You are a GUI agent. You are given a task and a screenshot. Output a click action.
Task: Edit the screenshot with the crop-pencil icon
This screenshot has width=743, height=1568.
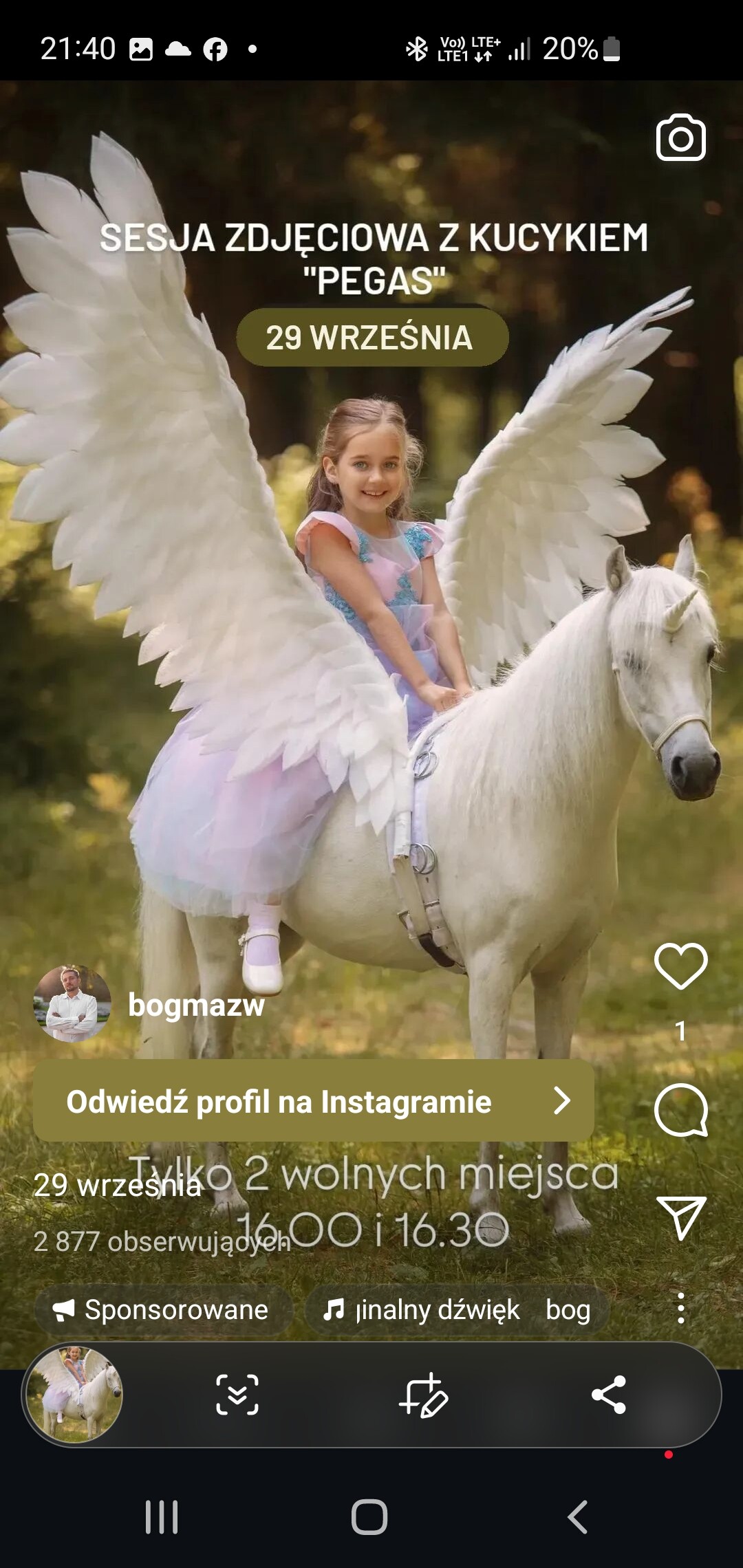(423, 1395)
